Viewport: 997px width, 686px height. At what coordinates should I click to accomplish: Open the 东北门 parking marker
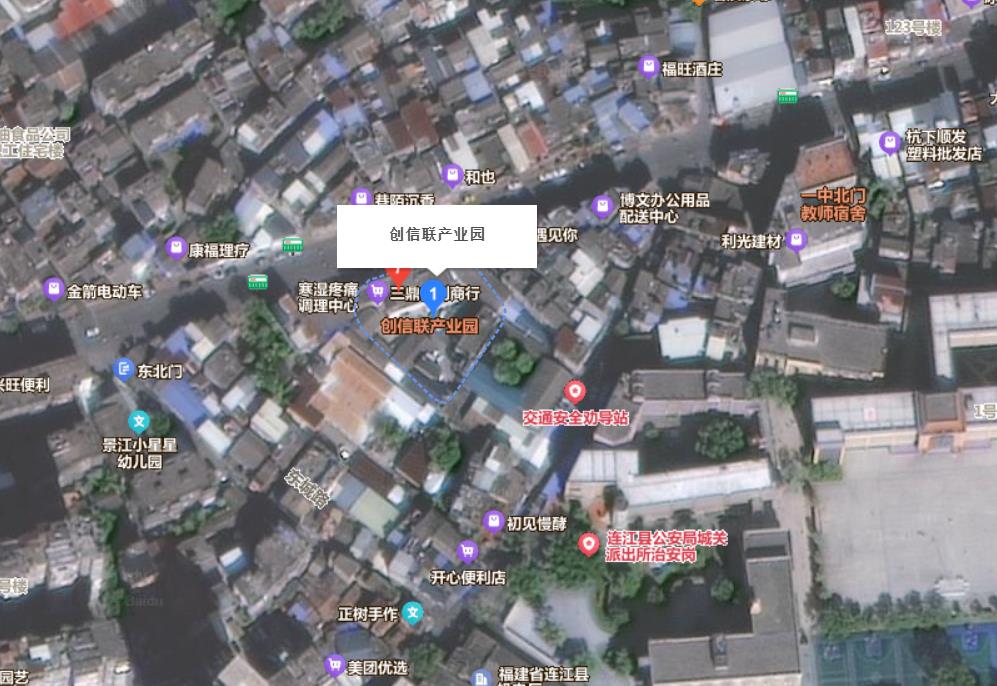124,371
